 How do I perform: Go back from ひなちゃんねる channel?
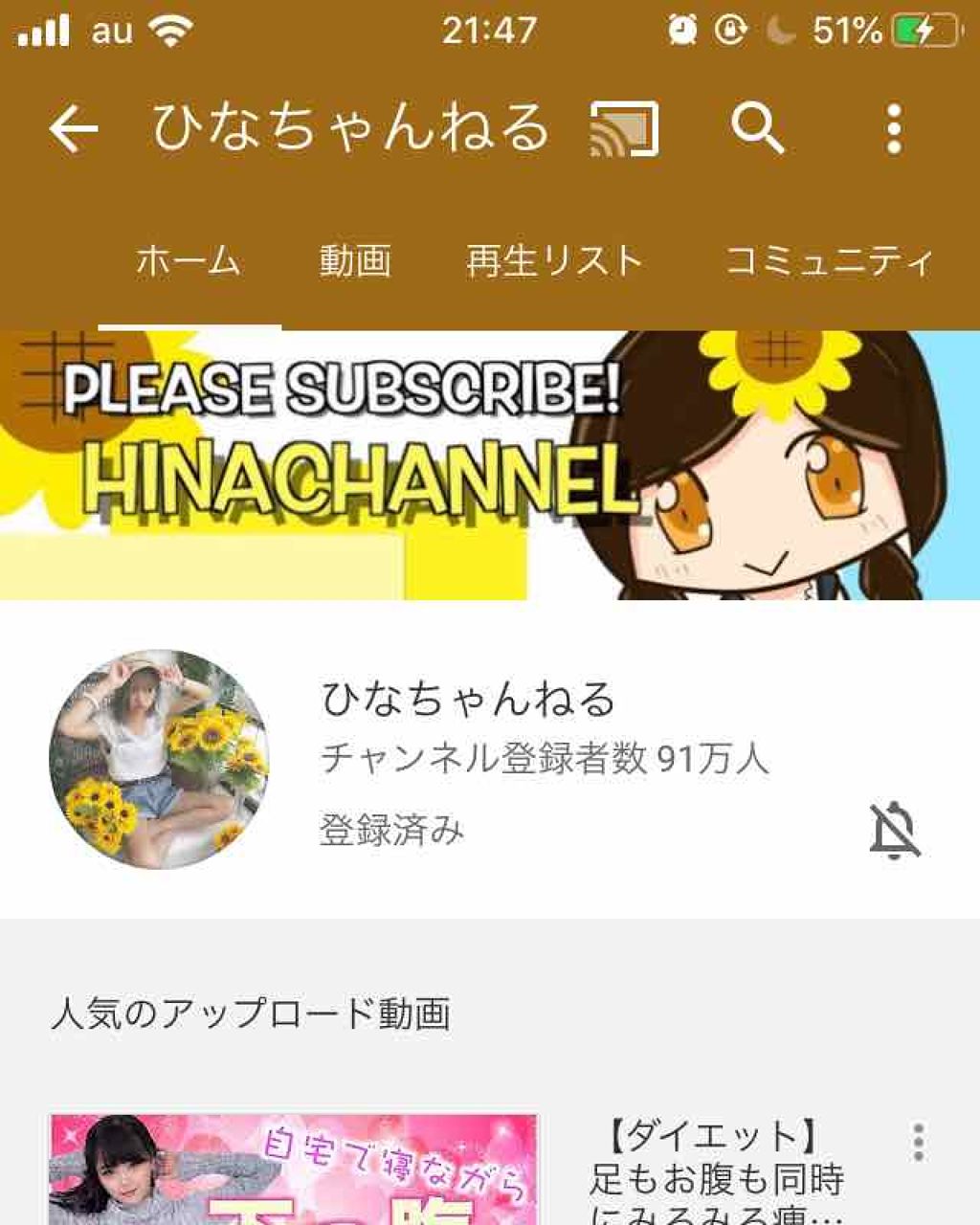[x=74, y=129]
